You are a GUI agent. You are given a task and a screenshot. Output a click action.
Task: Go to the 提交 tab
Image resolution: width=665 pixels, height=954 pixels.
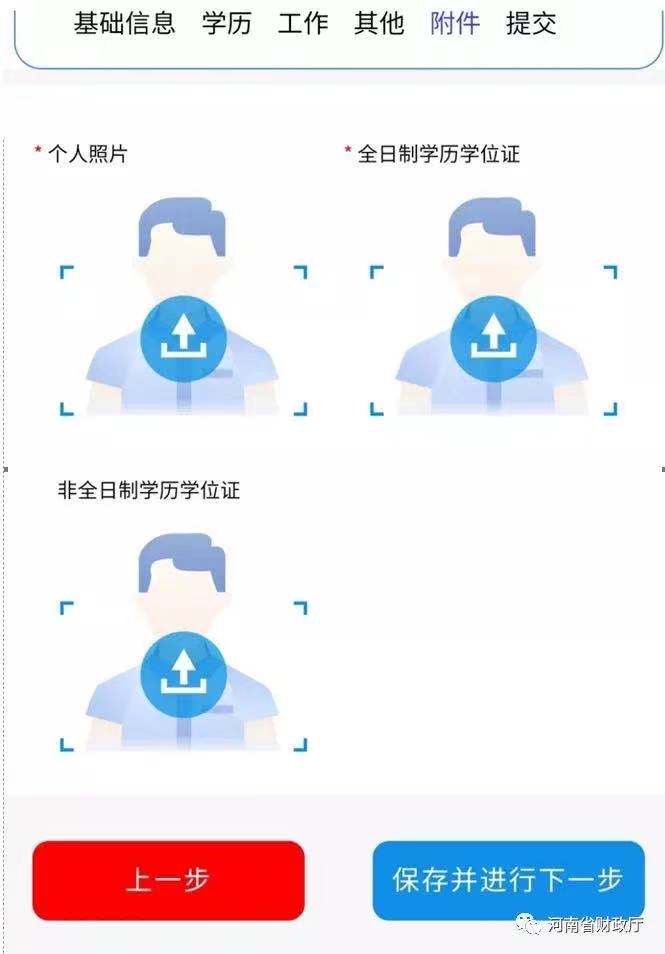tap(531, 24)
